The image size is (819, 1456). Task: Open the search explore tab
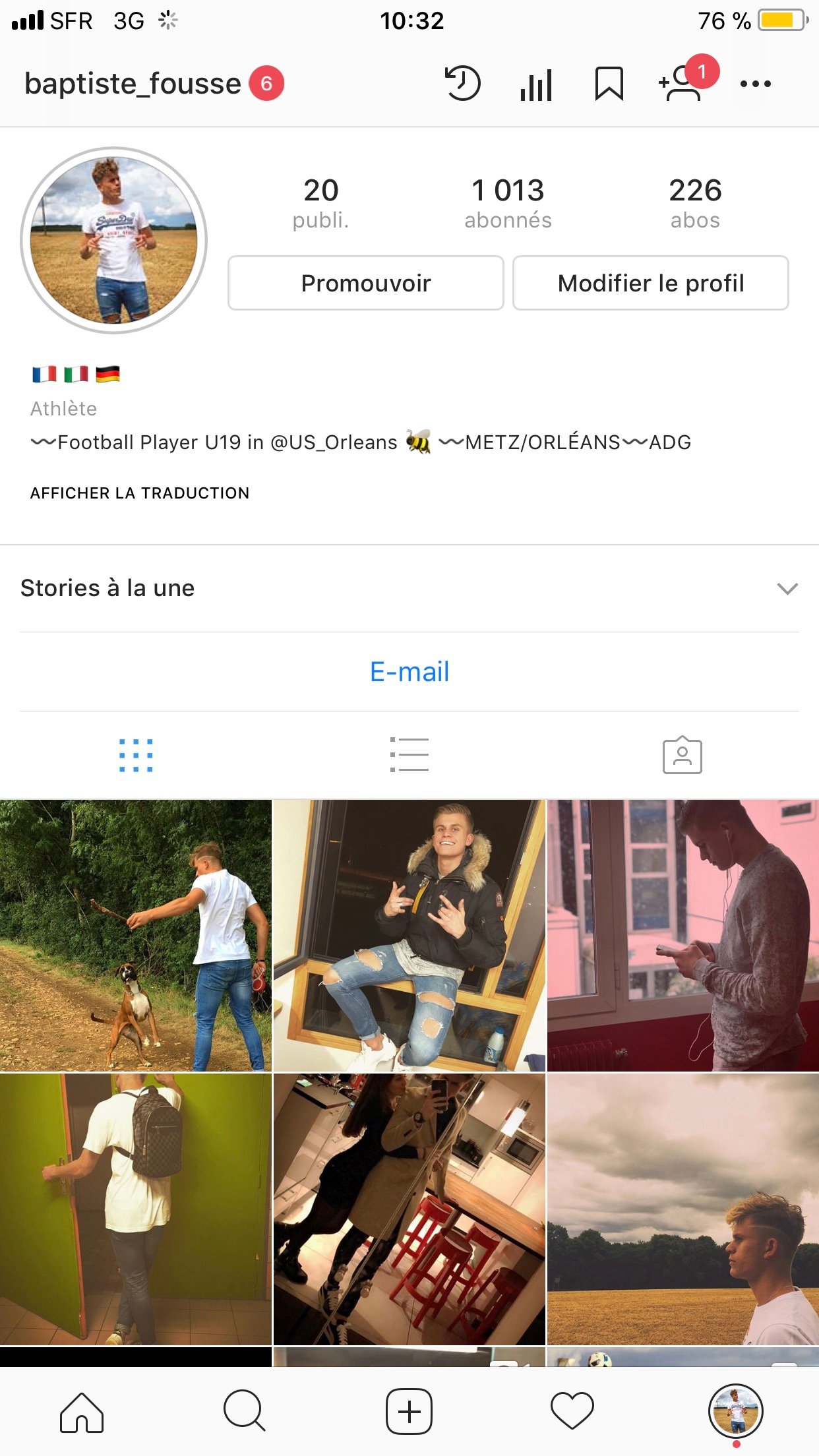click(245, 1412)
